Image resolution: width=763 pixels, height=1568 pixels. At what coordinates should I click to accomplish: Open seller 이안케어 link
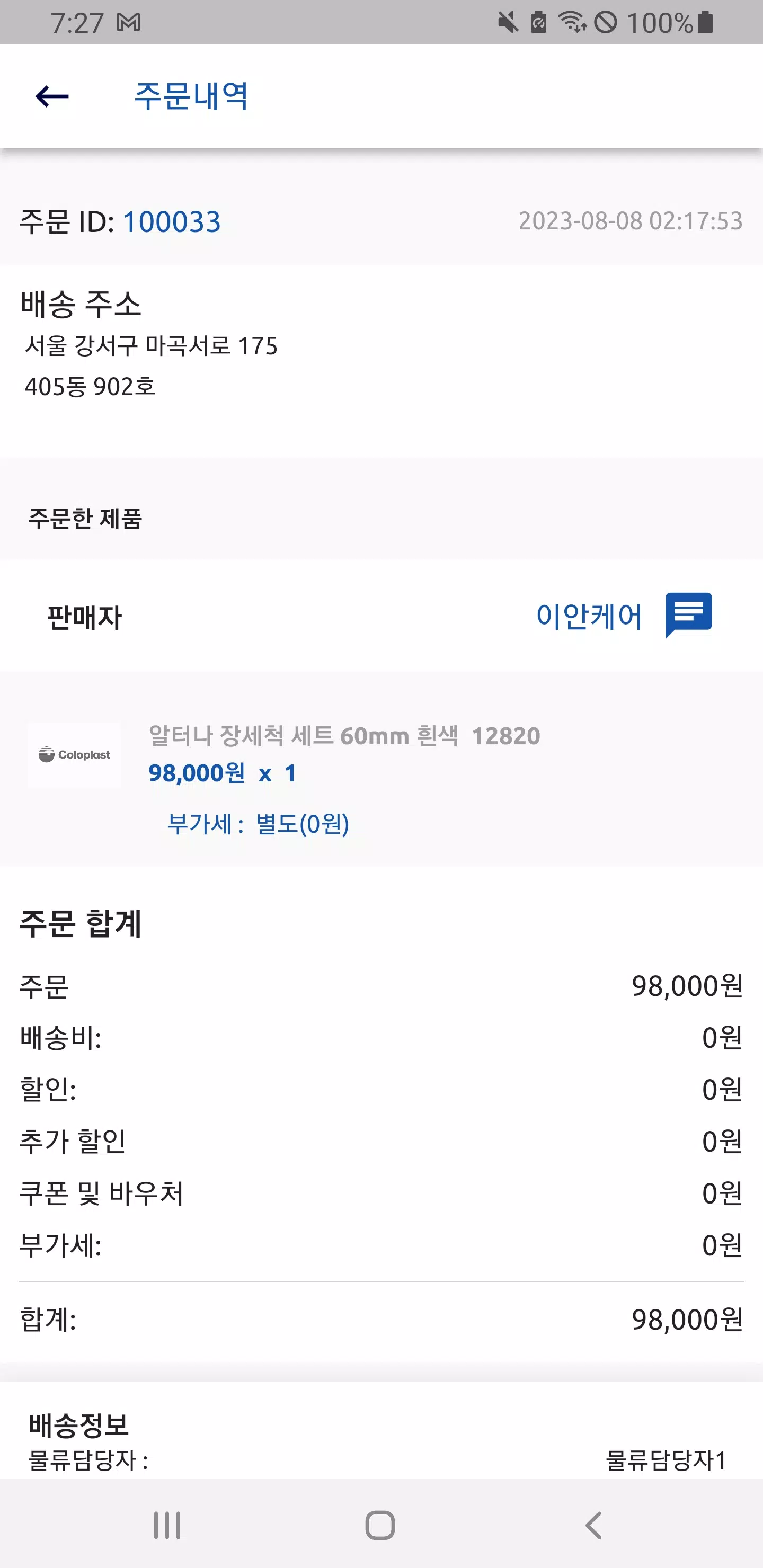coord(589,616)
